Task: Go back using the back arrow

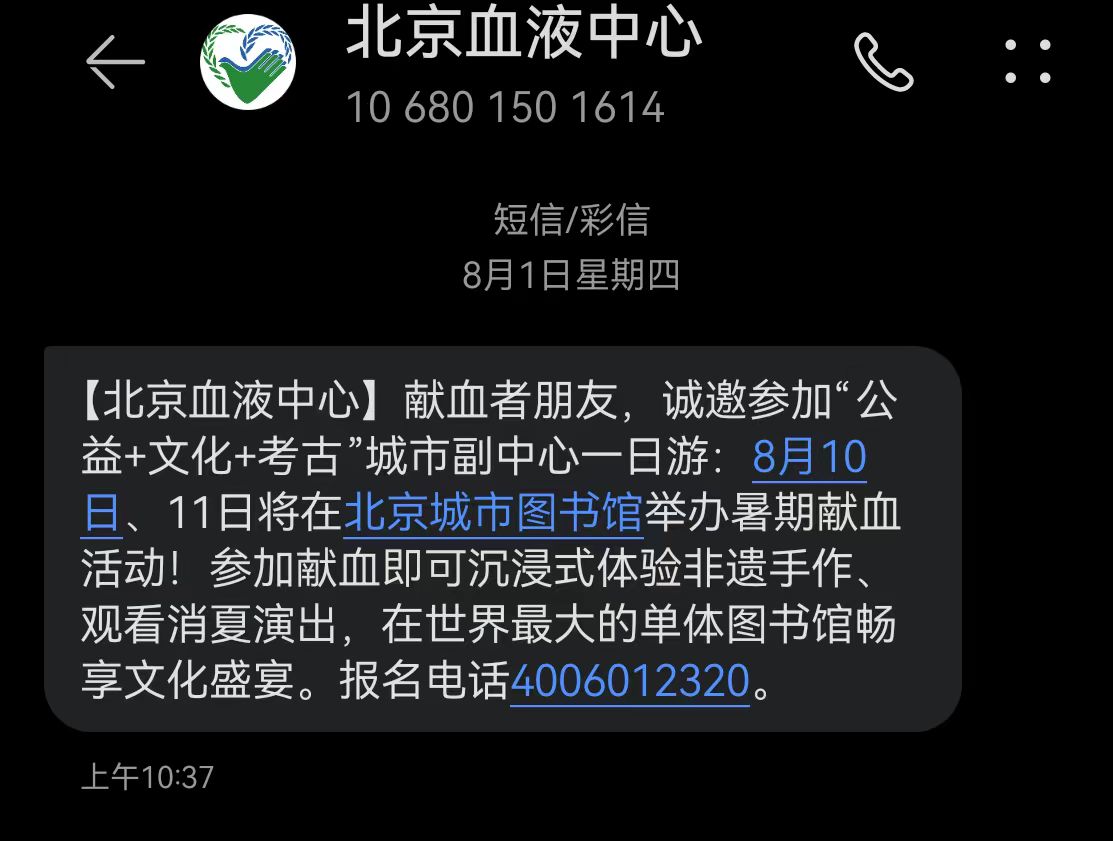Action: click(115, 62)
